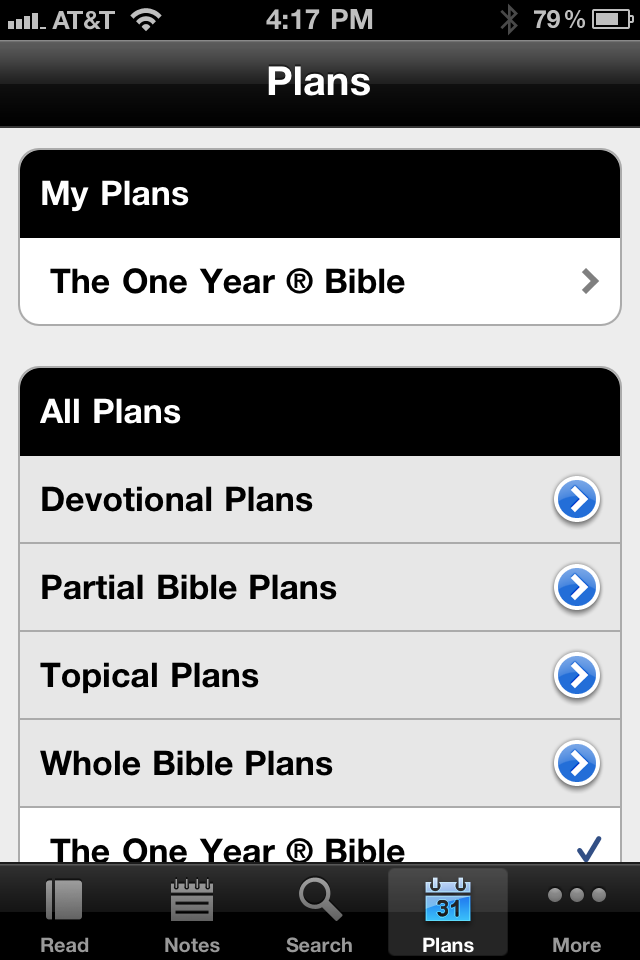Tap the Whole Bible Plans row
Image resolution: width=640 pixels, height=960 pixels.
[320, 764]
